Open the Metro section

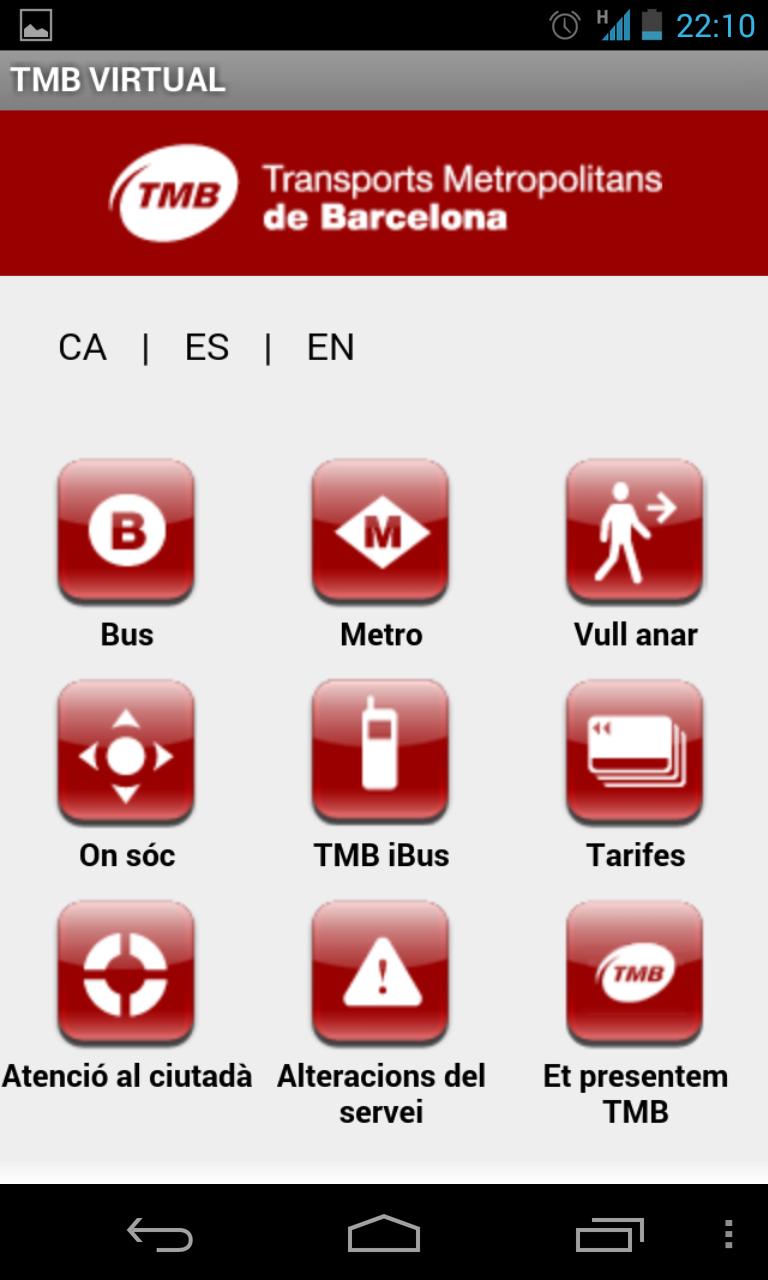click(380, 532)
